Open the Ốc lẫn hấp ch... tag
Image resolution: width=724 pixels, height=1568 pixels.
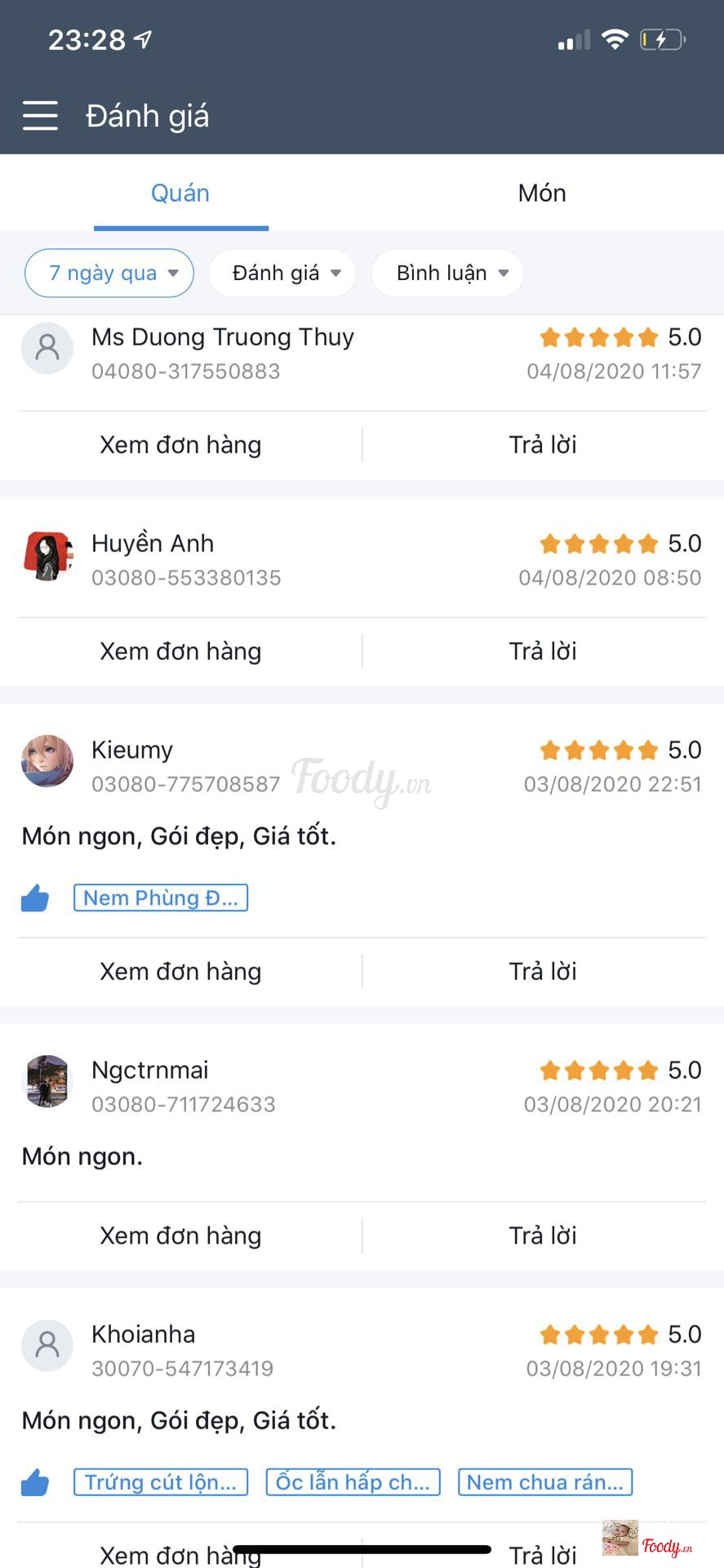(353, 1482)
